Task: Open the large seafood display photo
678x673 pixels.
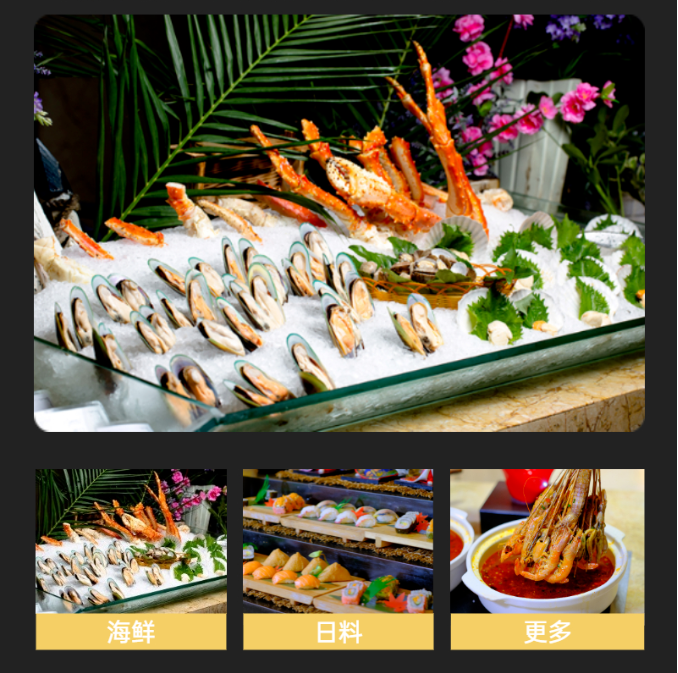Action: [x=339, y=223]
